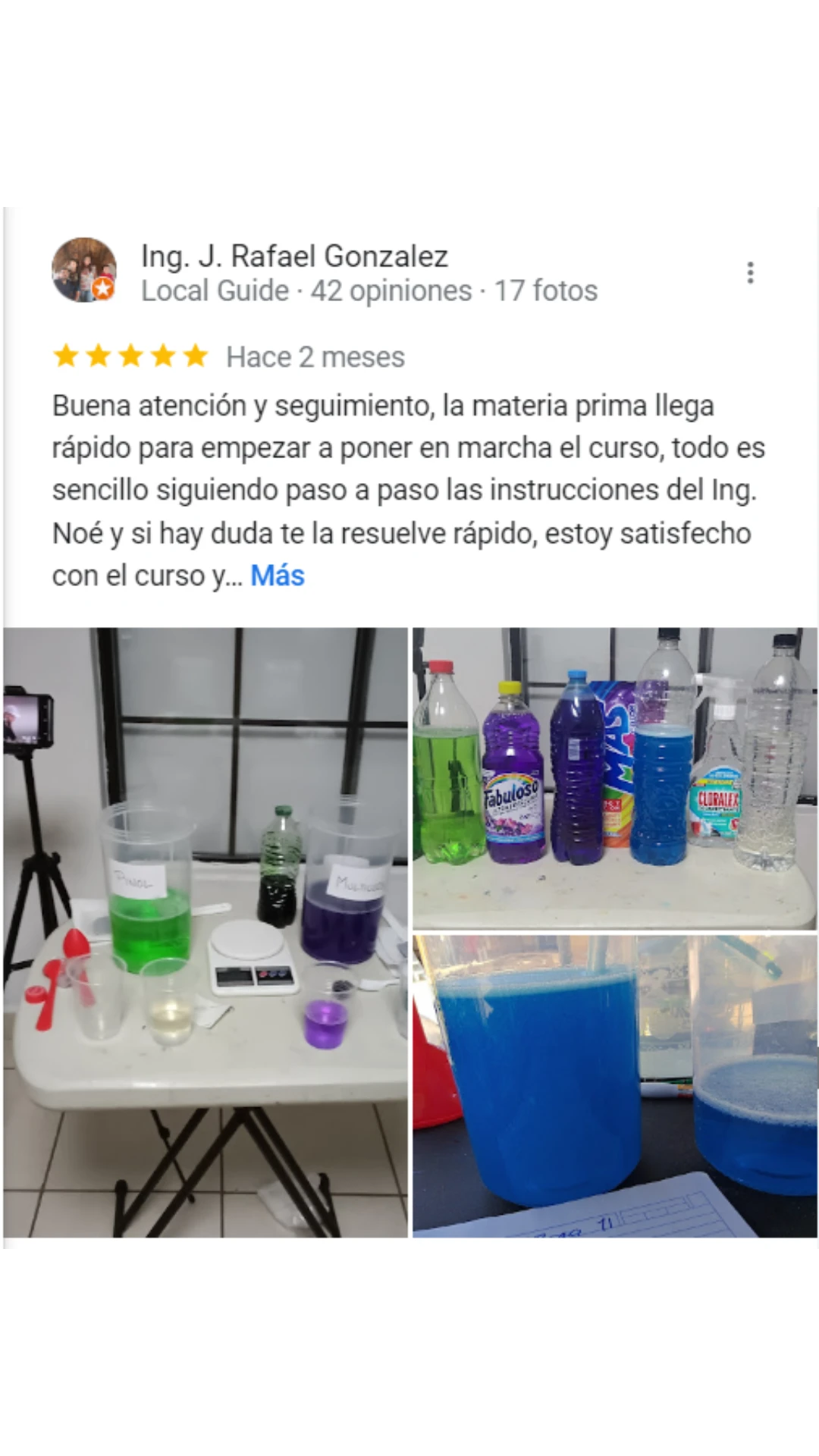Open the review's three-dot options menu
819x1456 pixels.
[x=750, y=273]
